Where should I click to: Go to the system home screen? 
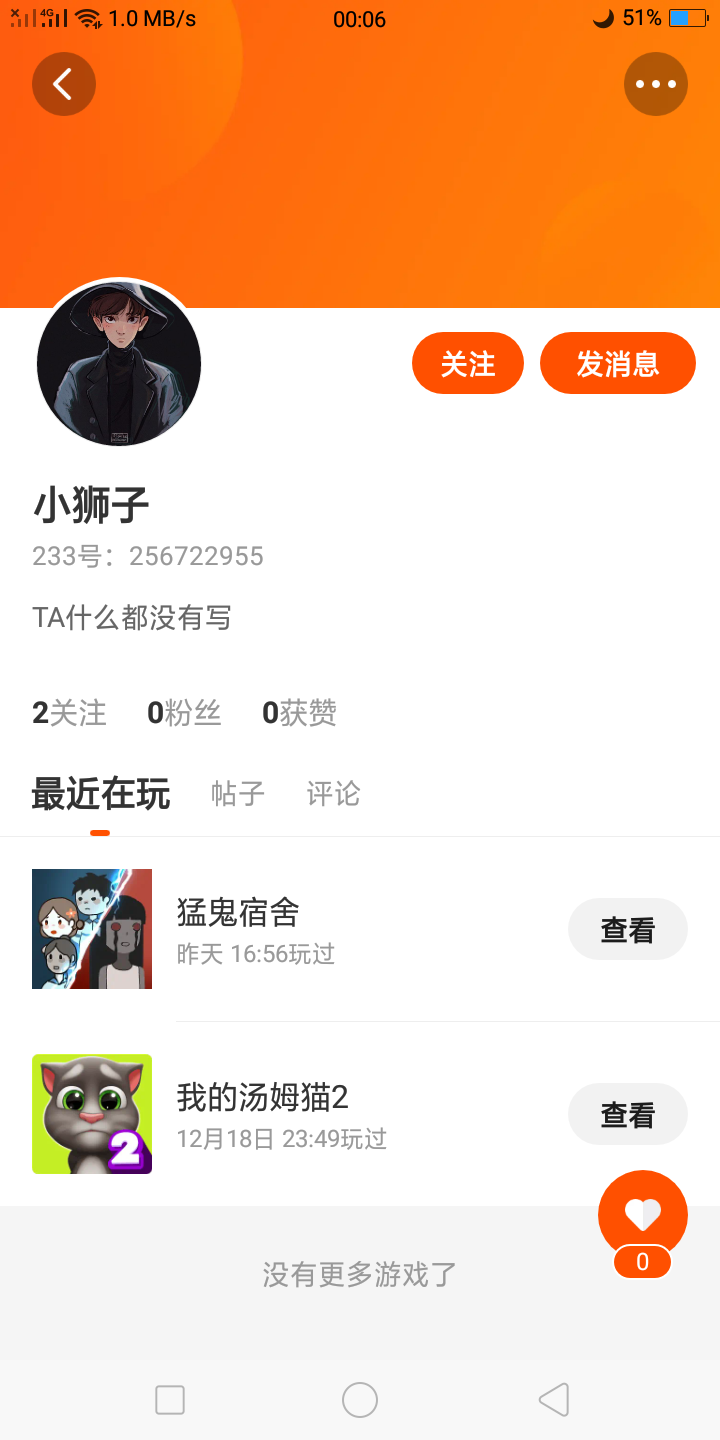pyautogui.click(x=360, y=1400)
